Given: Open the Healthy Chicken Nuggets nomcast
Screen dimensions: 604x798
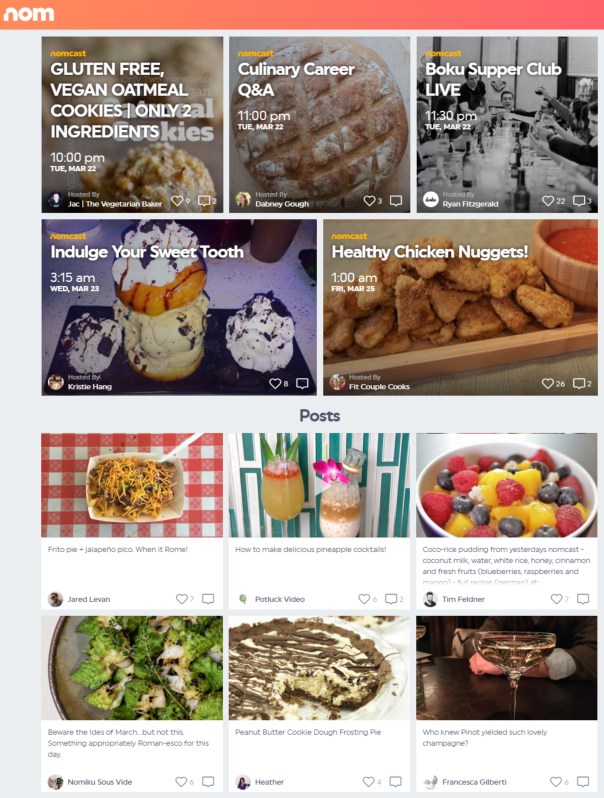Looking at the screenshot, I should [x=430, y=252].
